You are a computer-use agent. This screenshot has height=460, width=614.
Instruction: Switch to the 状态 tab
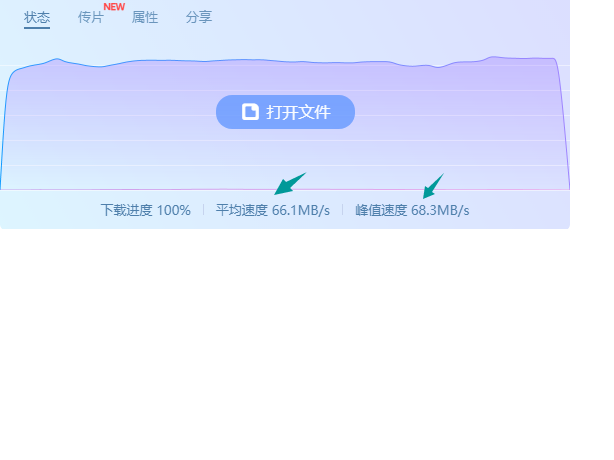click(37, 17)
